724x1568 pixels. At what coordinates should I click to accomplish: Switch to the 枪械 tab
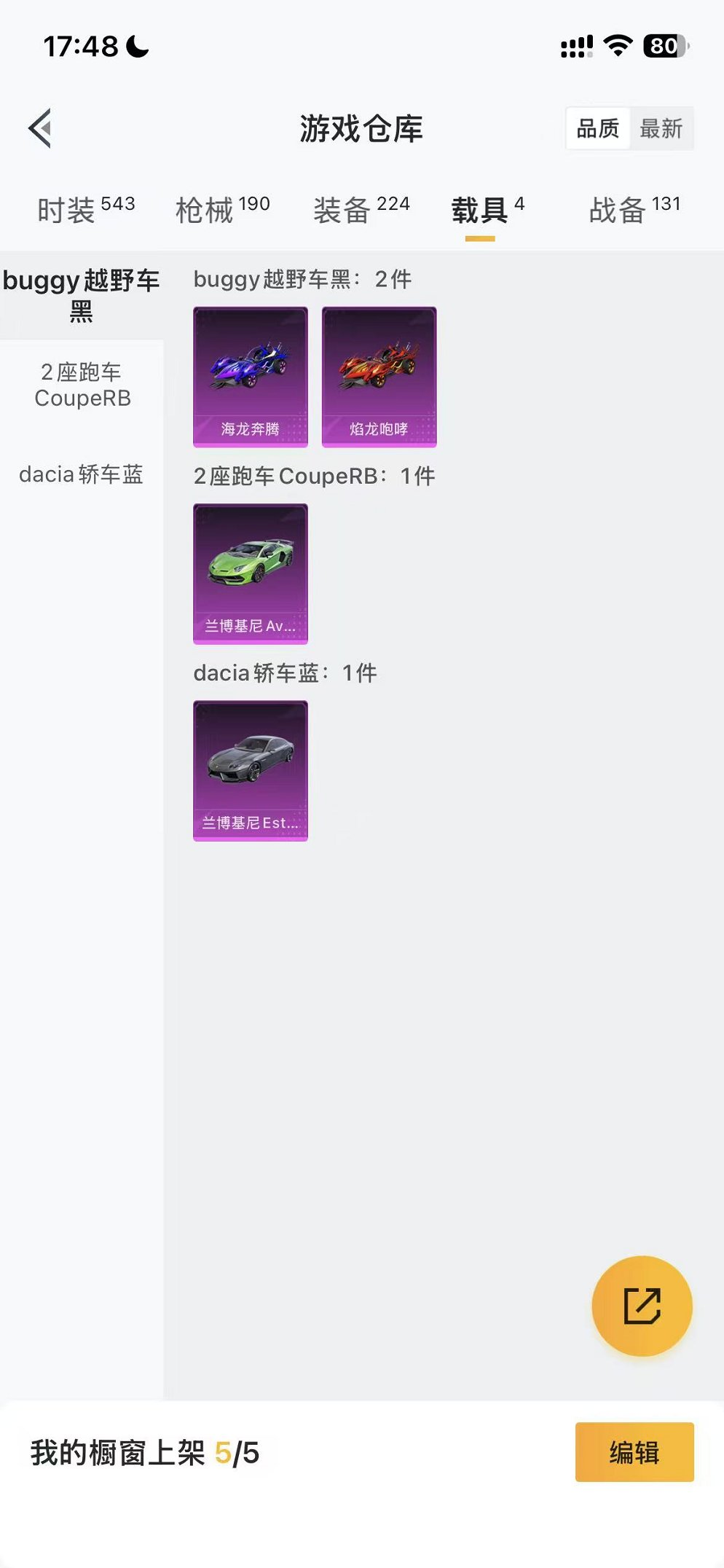[222, 210]
